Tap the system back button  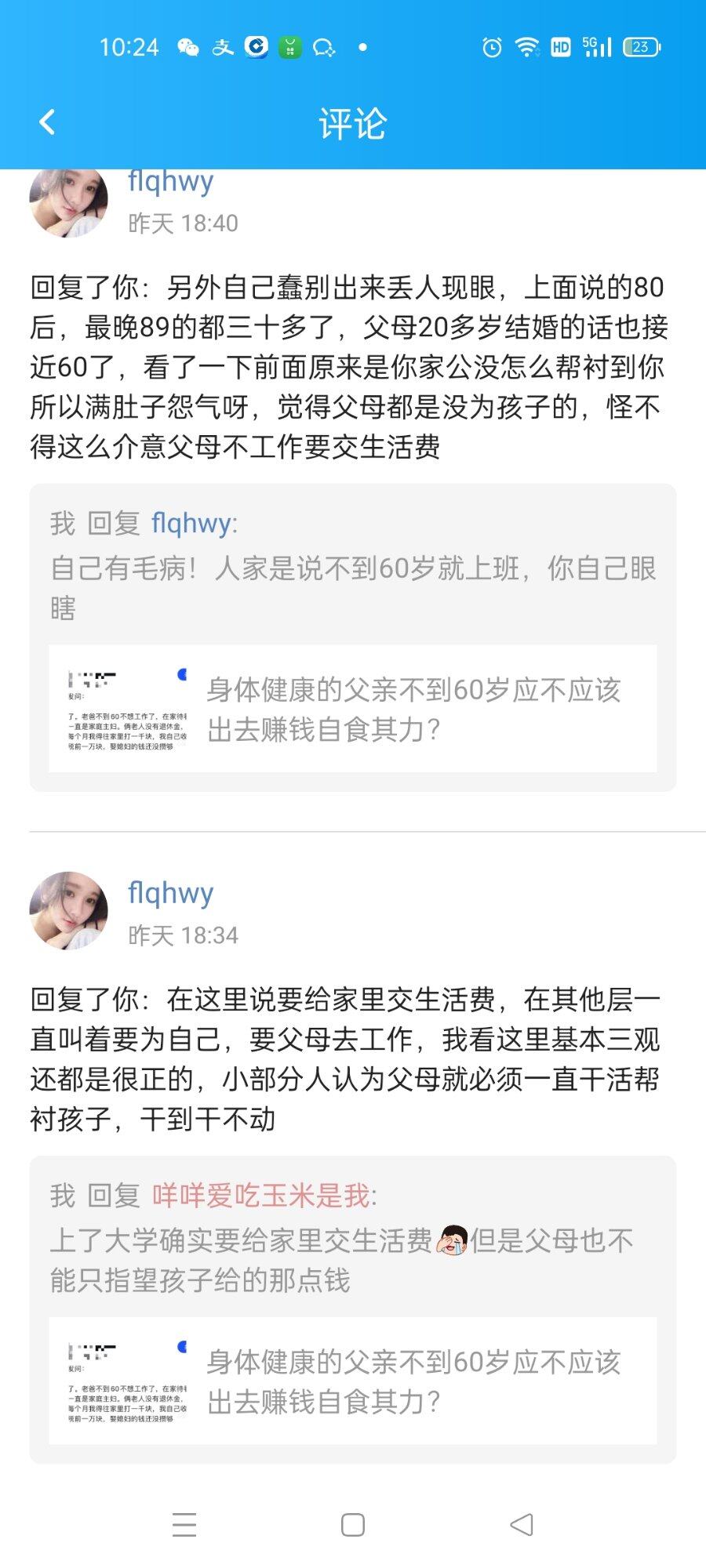point(521,1524)
